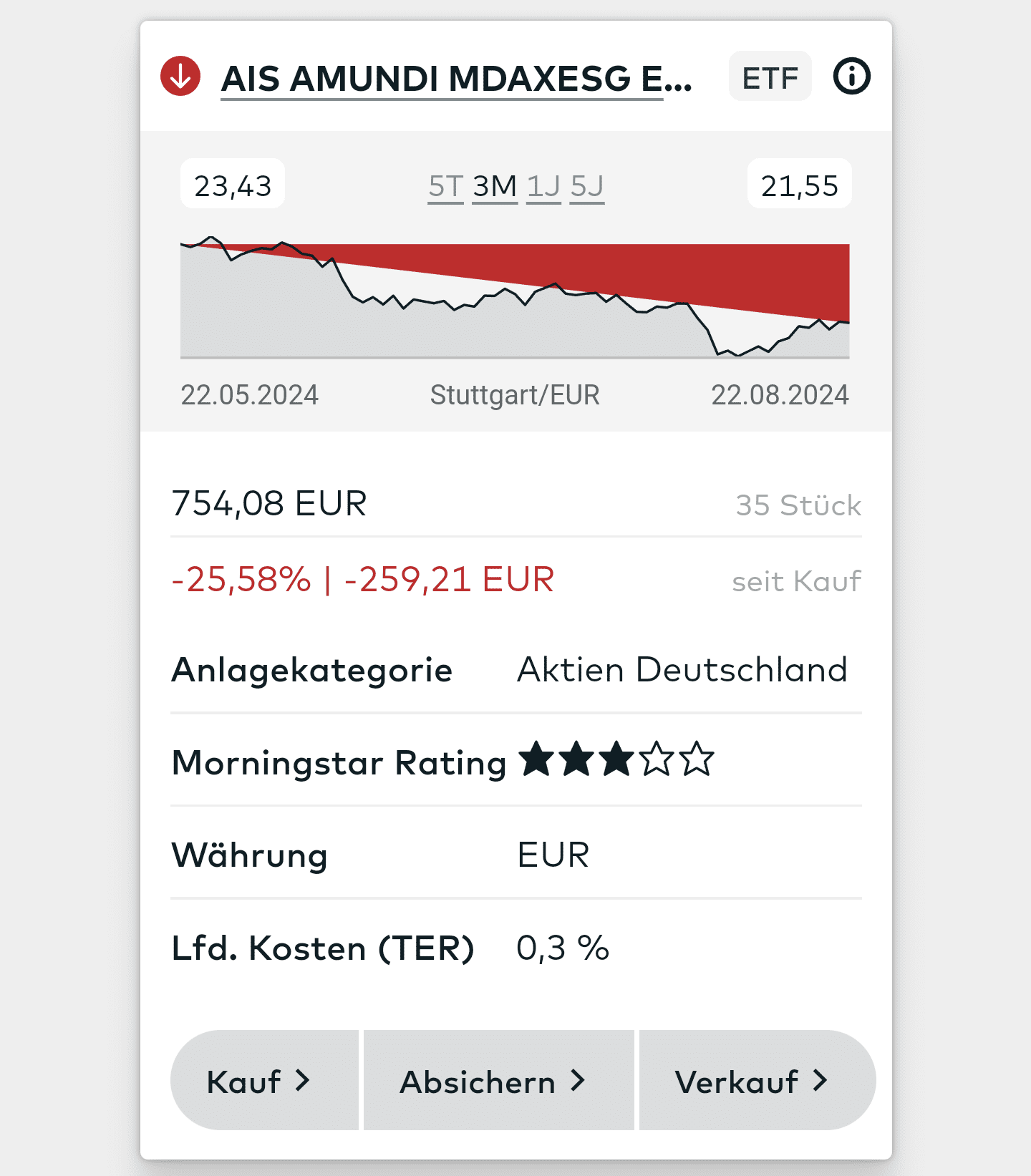This screenshot has width=1031, height=1176.
Task: Open the AIS AMUNDI MDAXESG fund link
Action: pos(456,78)
